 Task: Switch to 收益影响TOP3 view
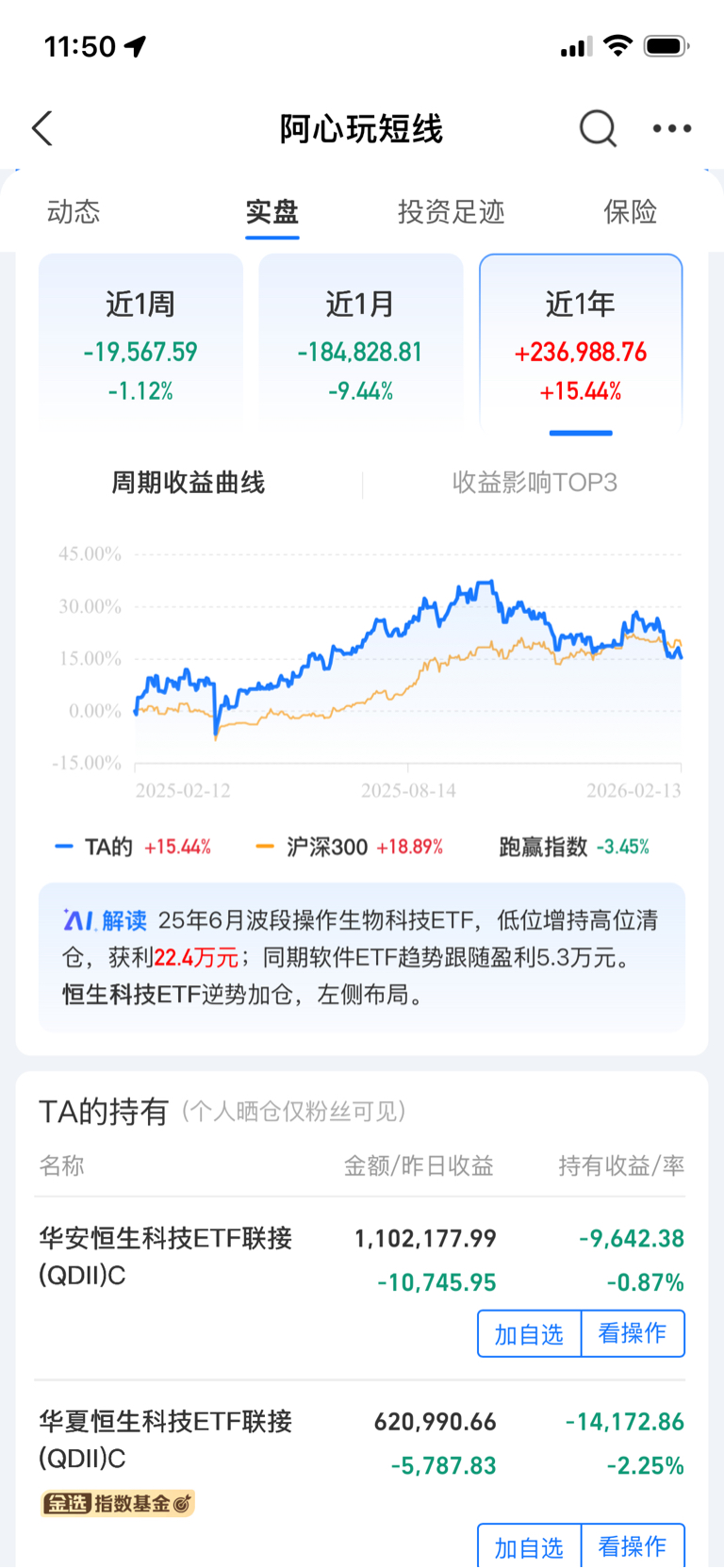click(x=535, y=483)
